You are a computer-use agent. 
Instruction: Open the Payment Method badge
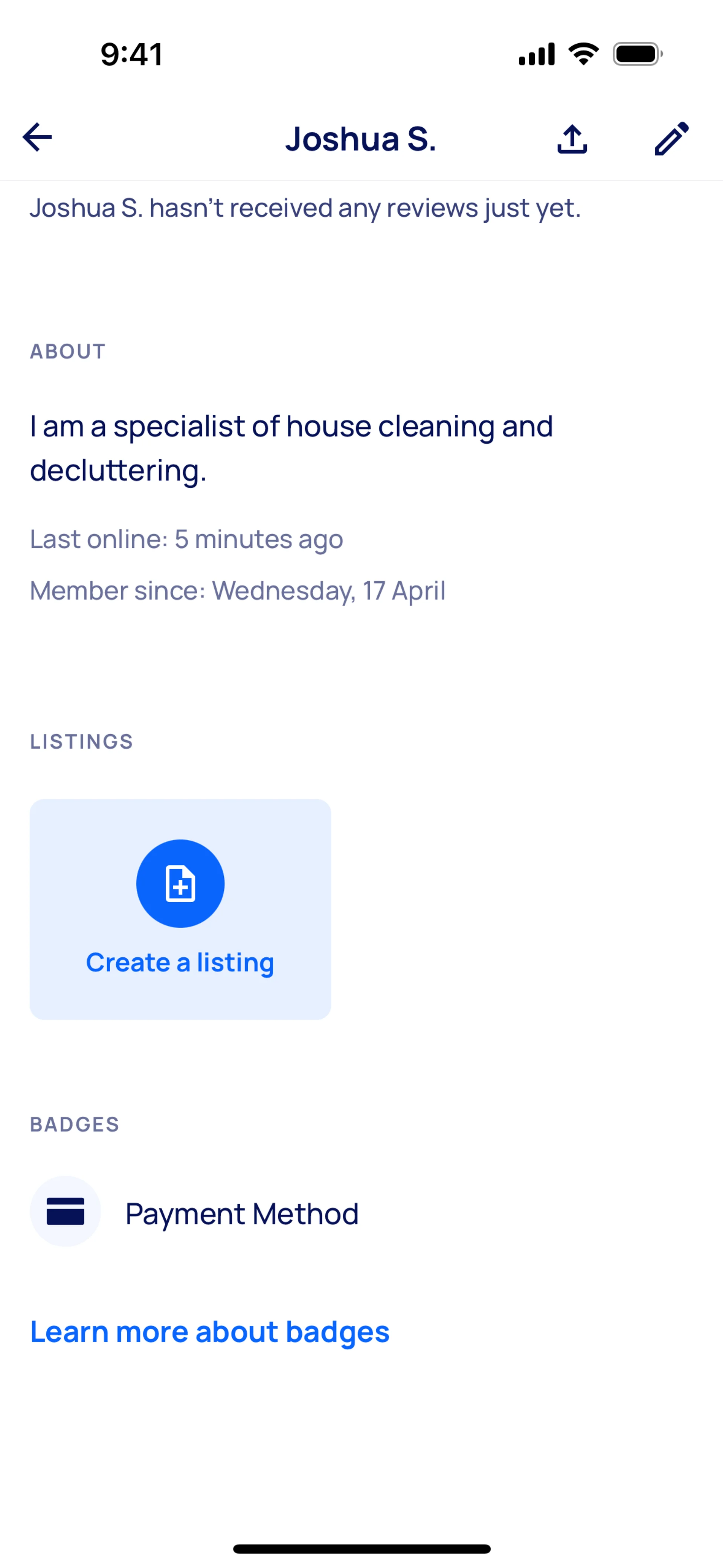tap(195, 1213)
